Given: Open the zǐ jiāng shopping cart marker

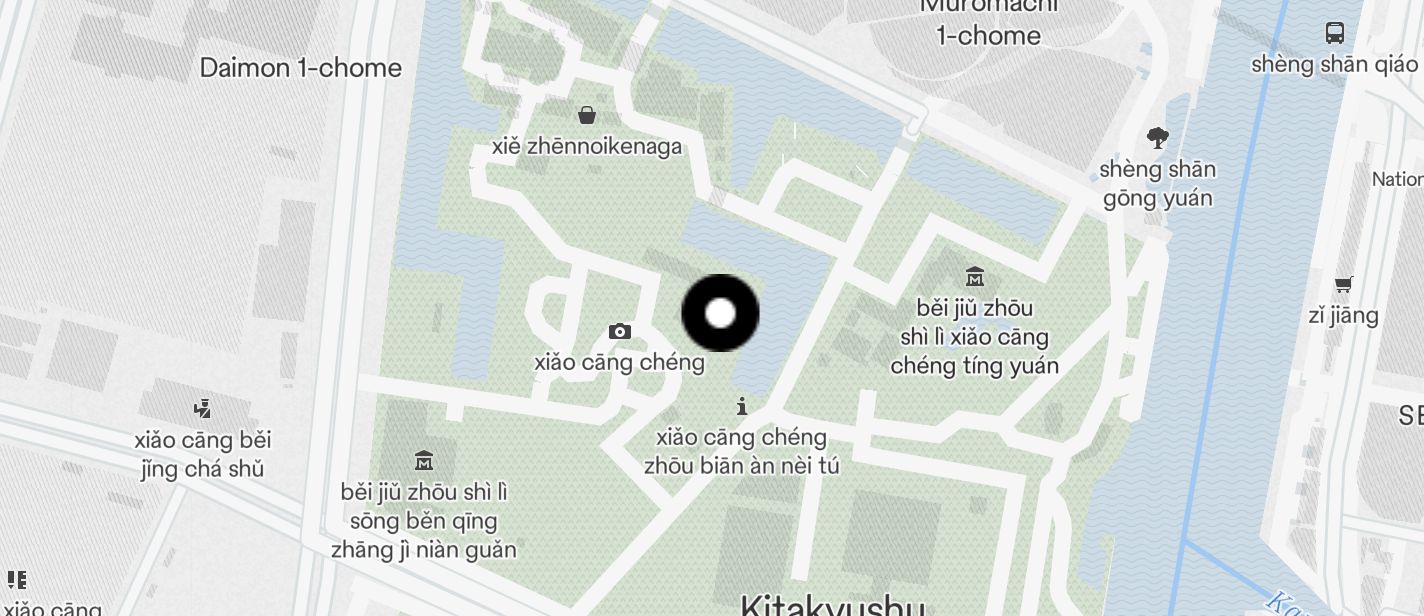Looking at the screenshot, I should [1344, 285].
